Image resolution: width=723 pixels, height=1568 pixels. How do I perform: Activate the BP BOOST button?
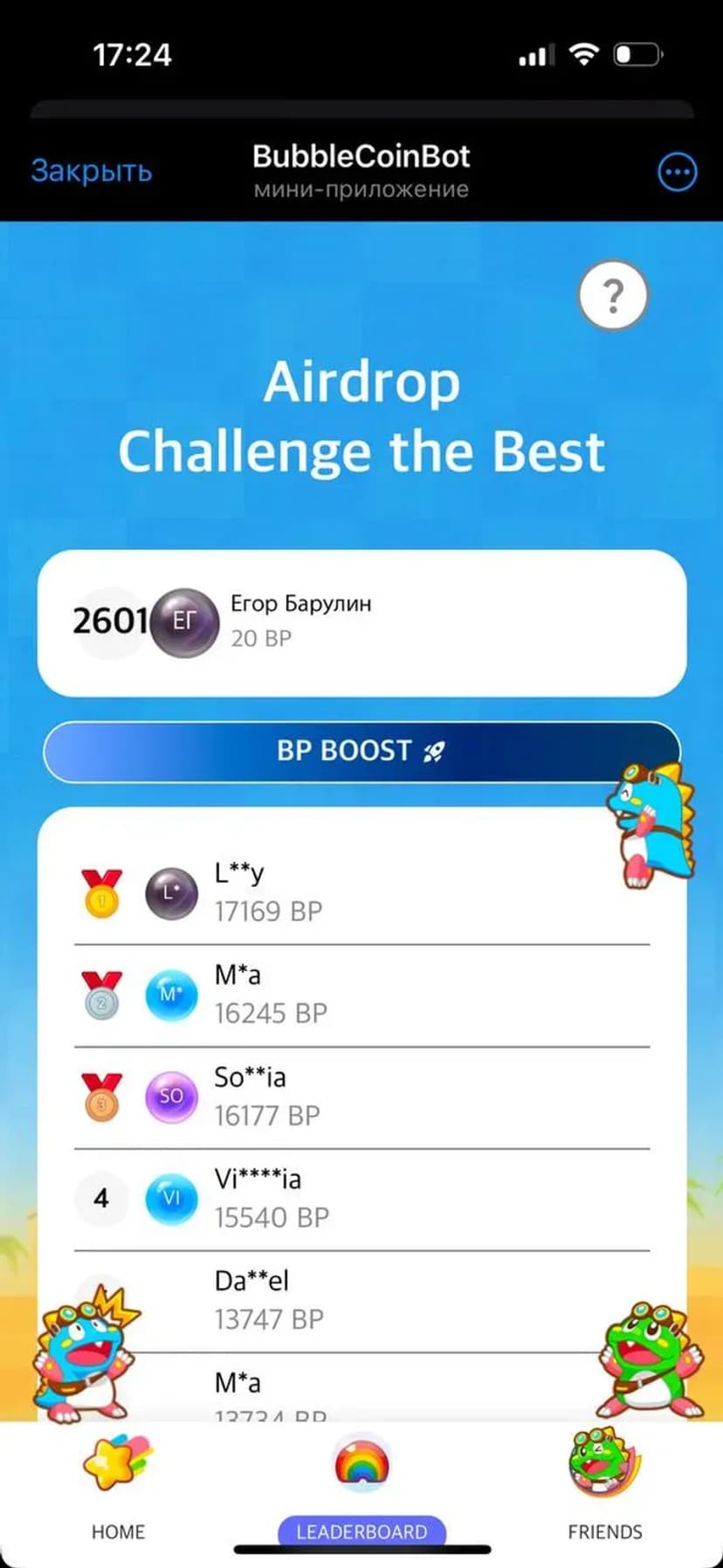tap(361, 752)
